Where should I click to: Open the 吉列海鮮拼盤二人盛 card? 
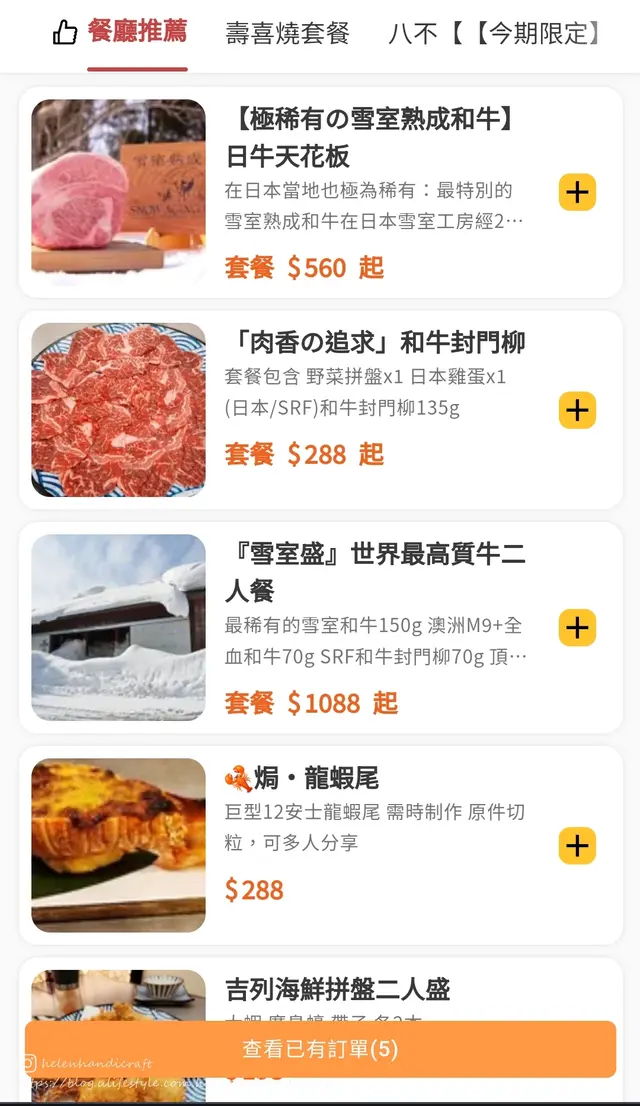point(338,990)
